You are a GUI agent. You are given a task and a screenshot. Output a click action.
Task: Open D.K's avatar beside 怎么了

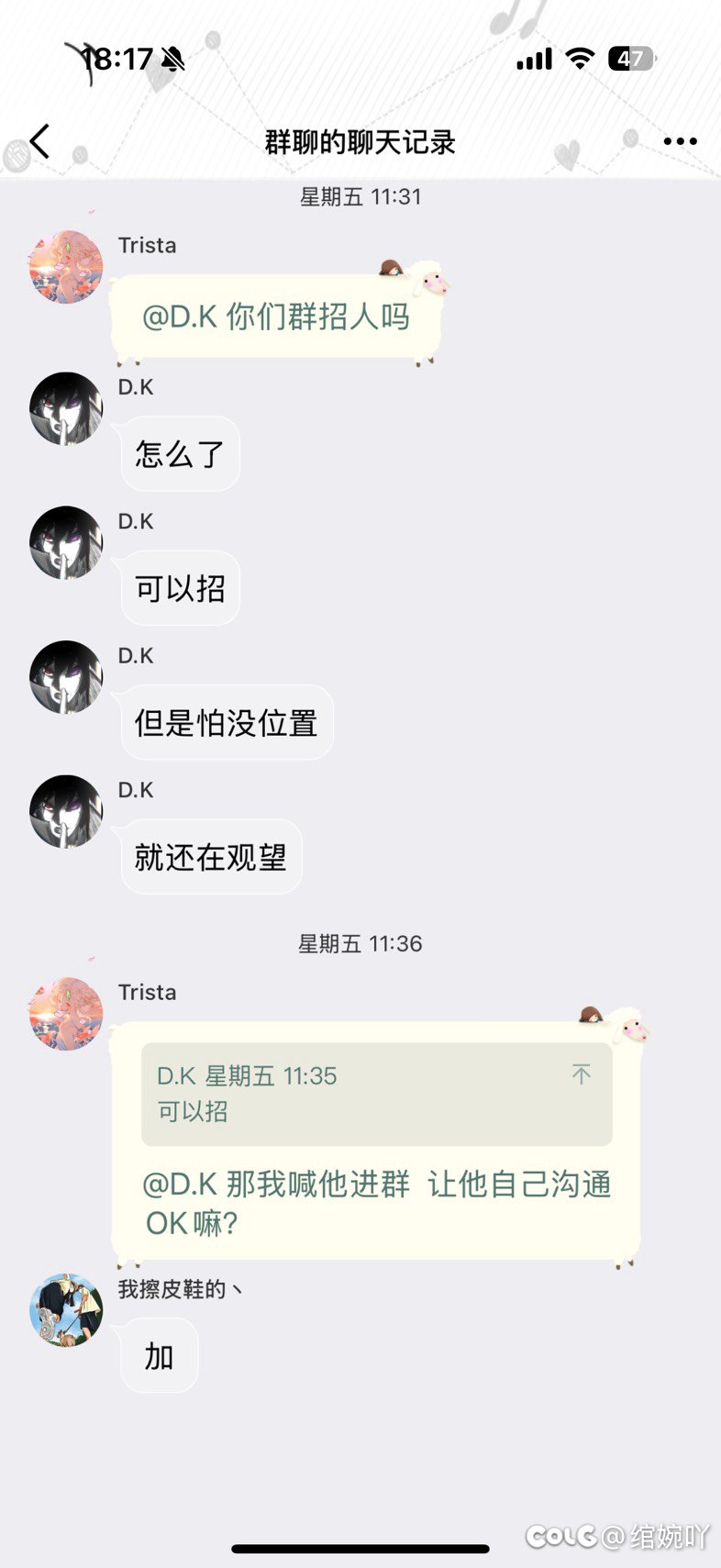coord(66,408)
